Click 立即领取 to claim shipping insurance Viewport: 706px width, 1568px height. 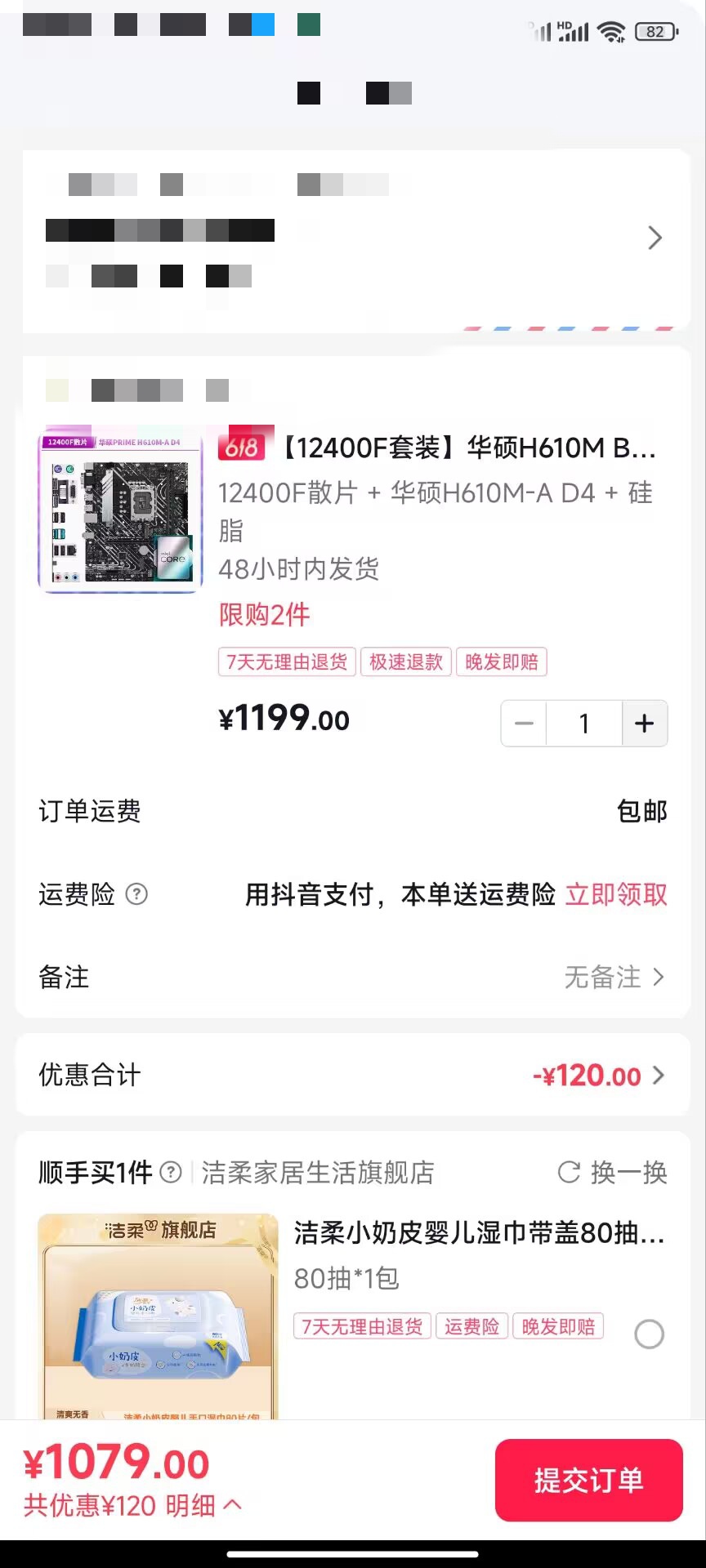click(616, 895)
